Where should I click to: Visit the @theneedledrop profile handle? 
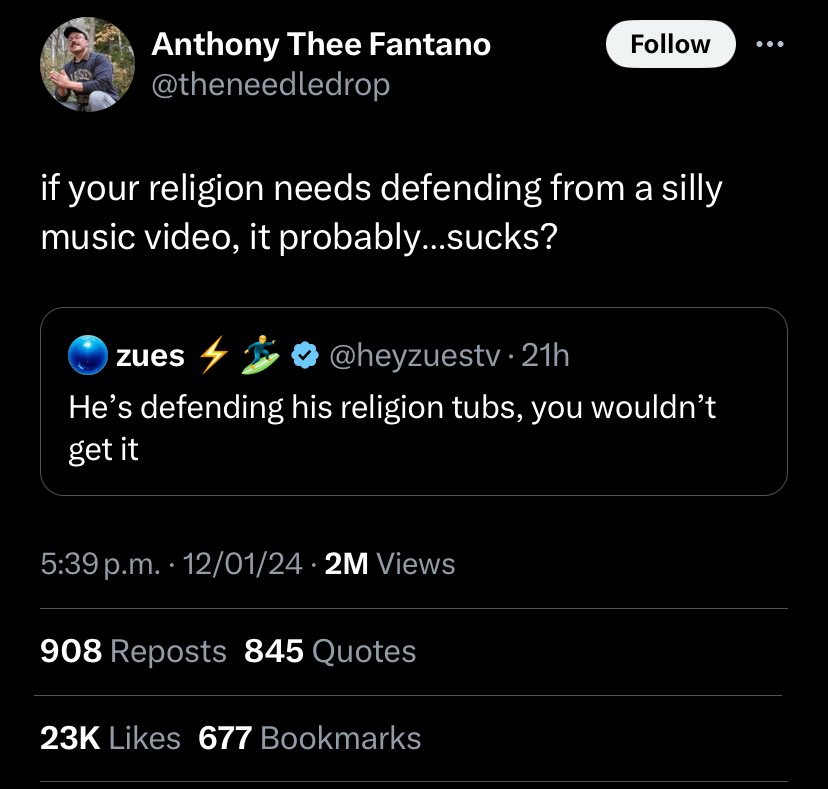[270, 86]
